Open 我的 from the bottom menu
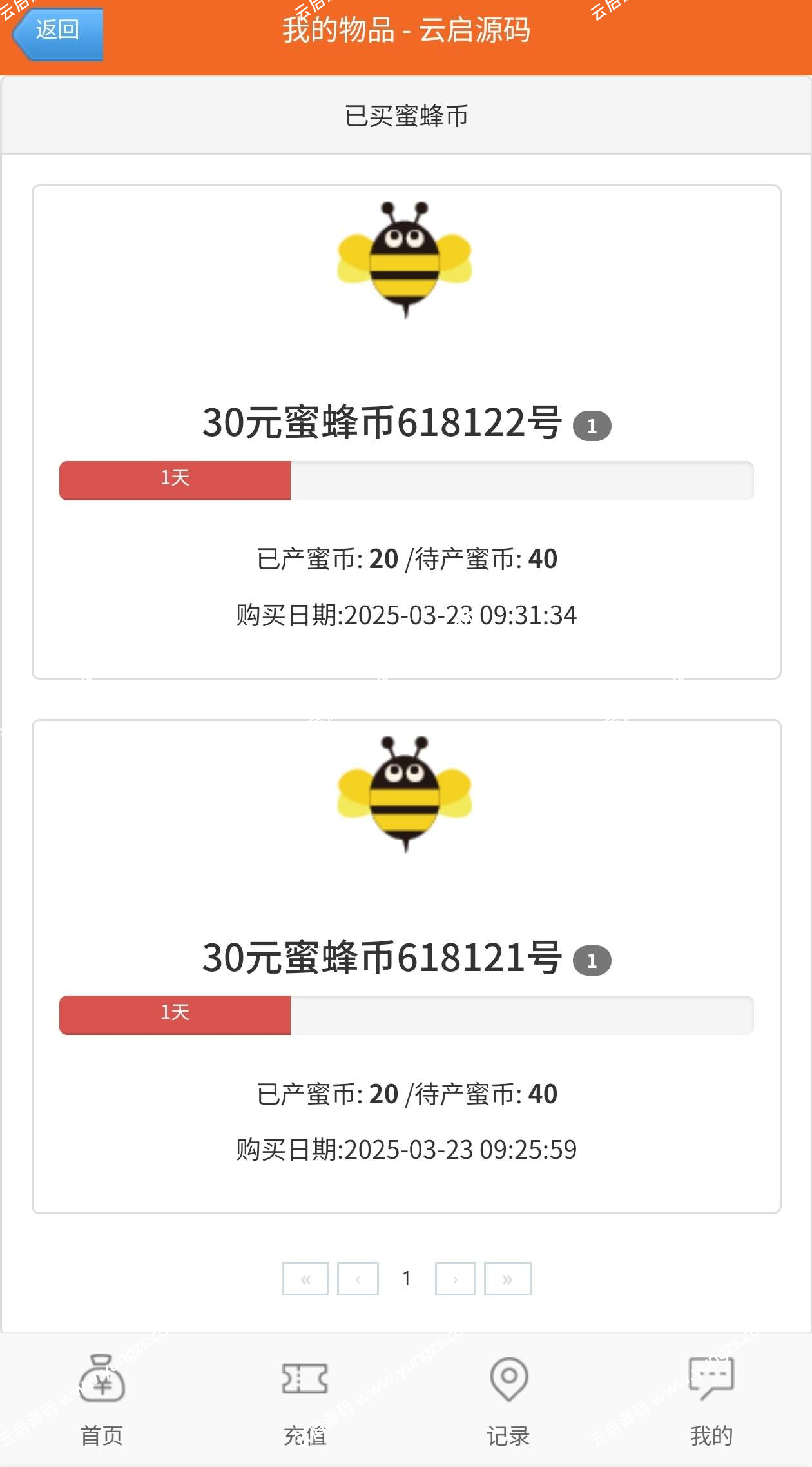The image size is (812, 1467). click(711, 1435)
